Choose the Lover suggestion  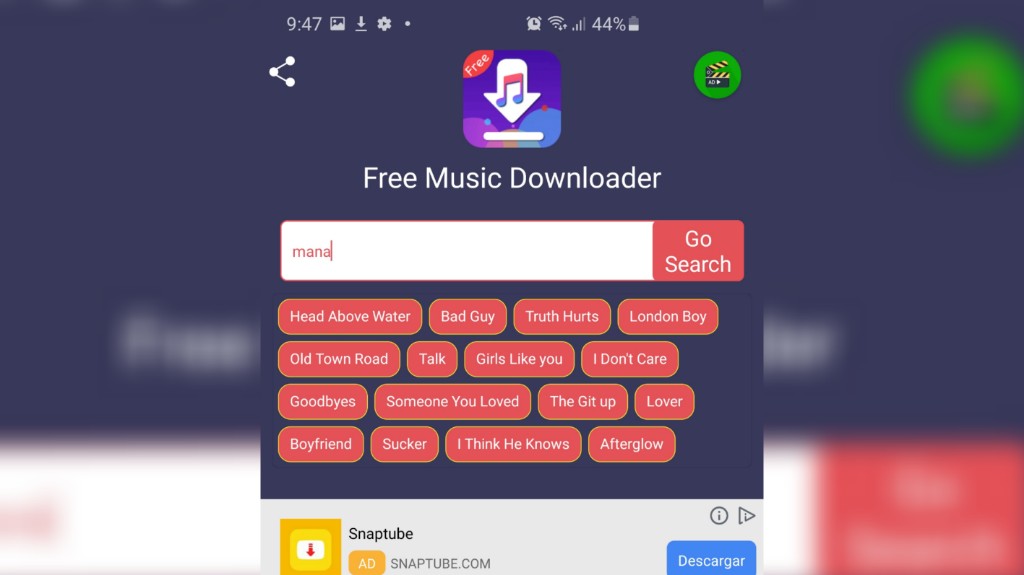(664, 402)
